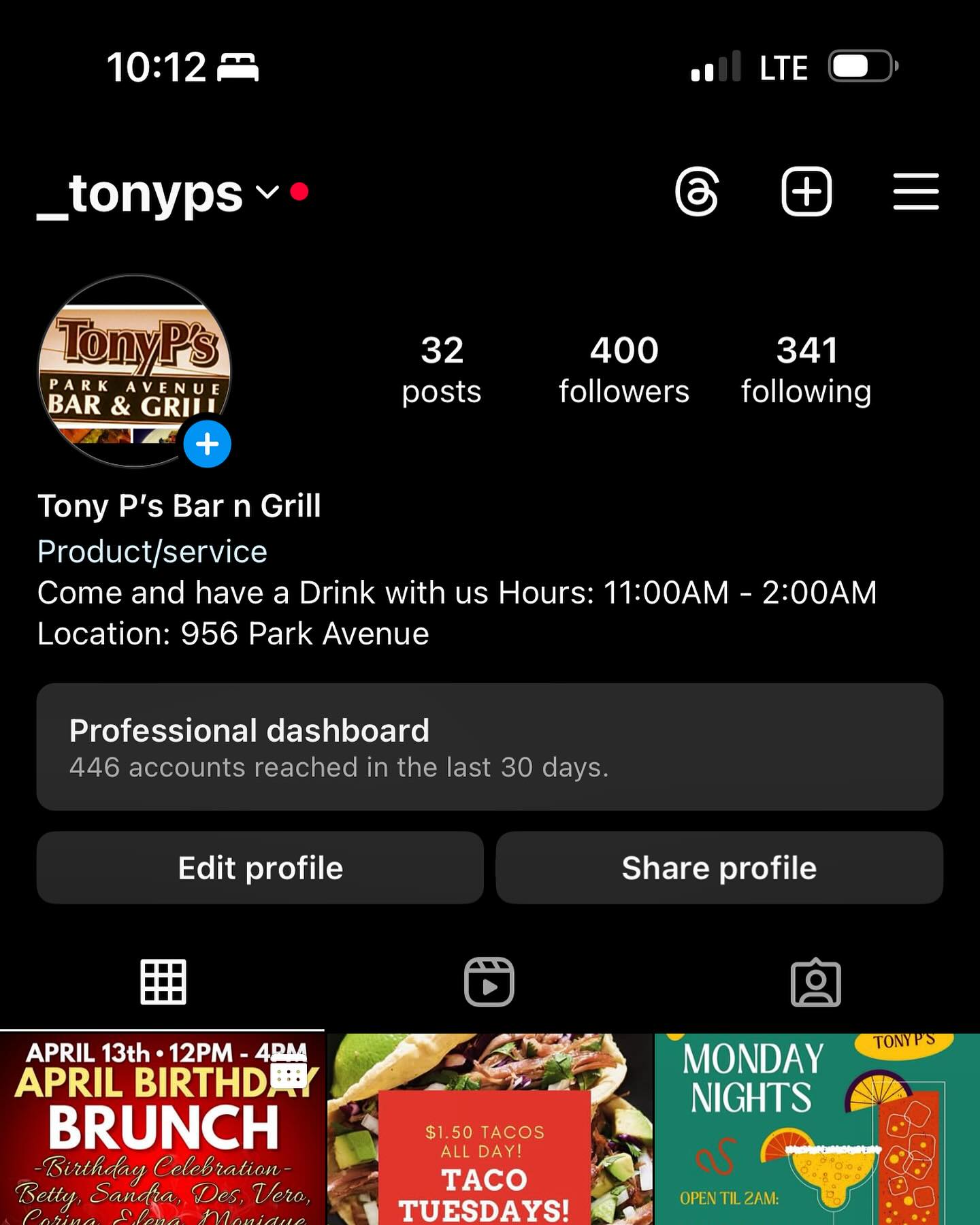
Task: Open Threads from the profile header
Action: 697,192
